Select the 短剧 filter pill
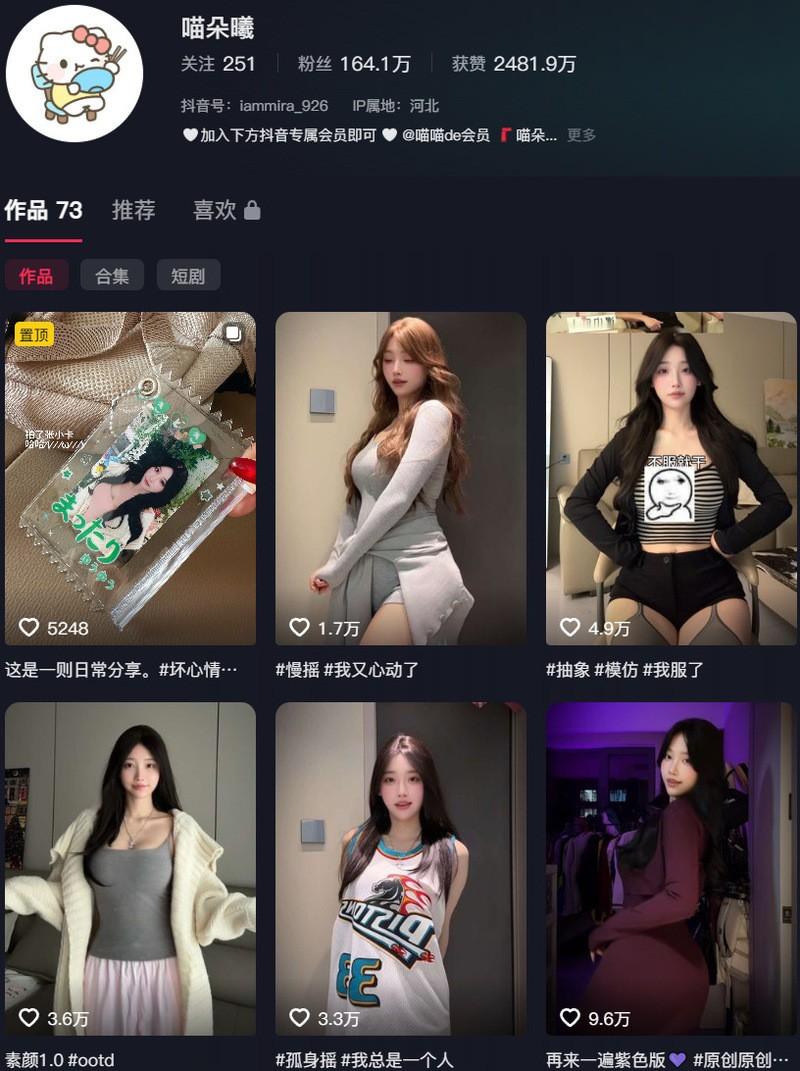 pos(188,275)
